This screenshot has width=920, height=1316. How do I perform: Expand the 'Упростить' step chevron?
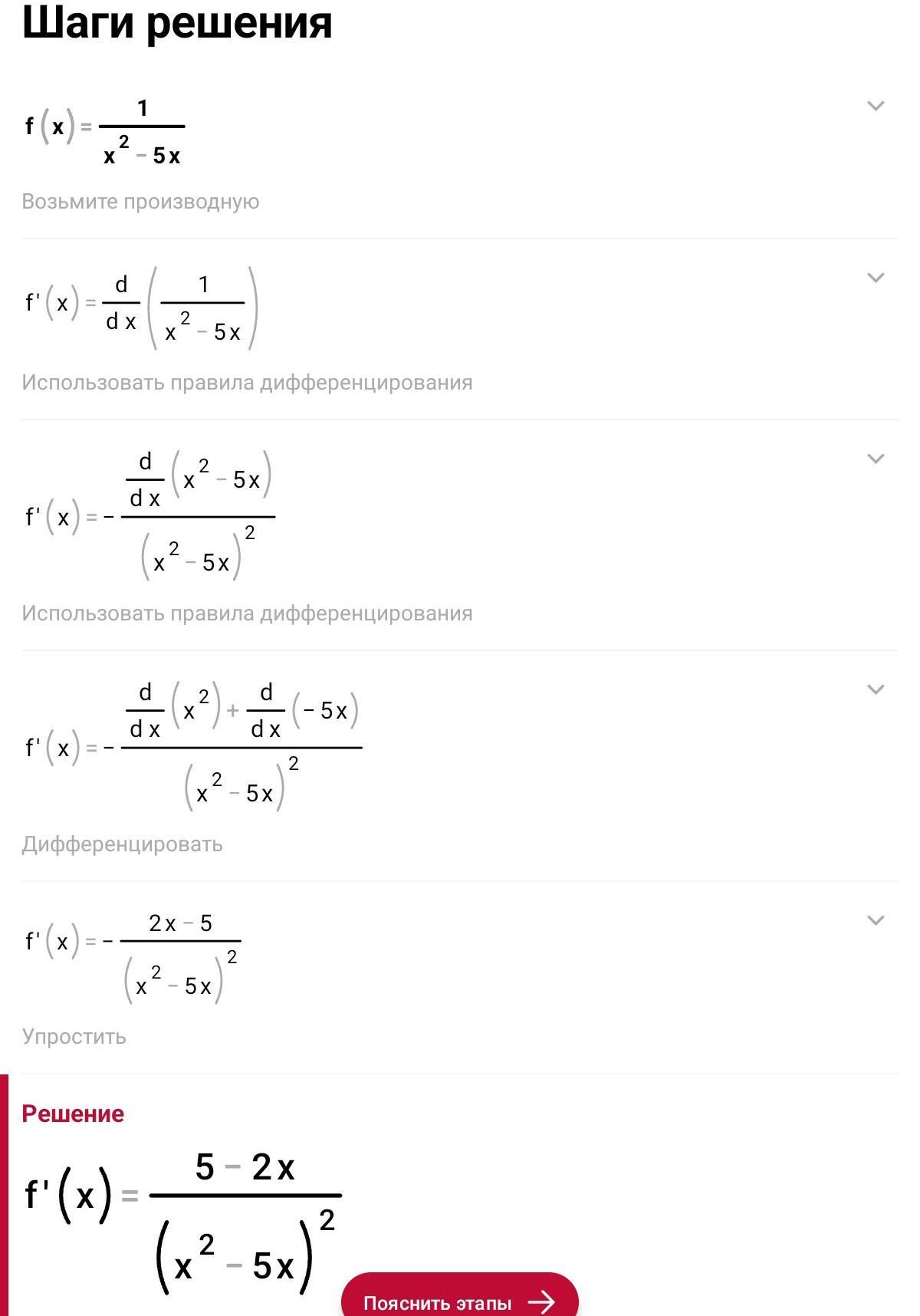[x=876, y=920]
